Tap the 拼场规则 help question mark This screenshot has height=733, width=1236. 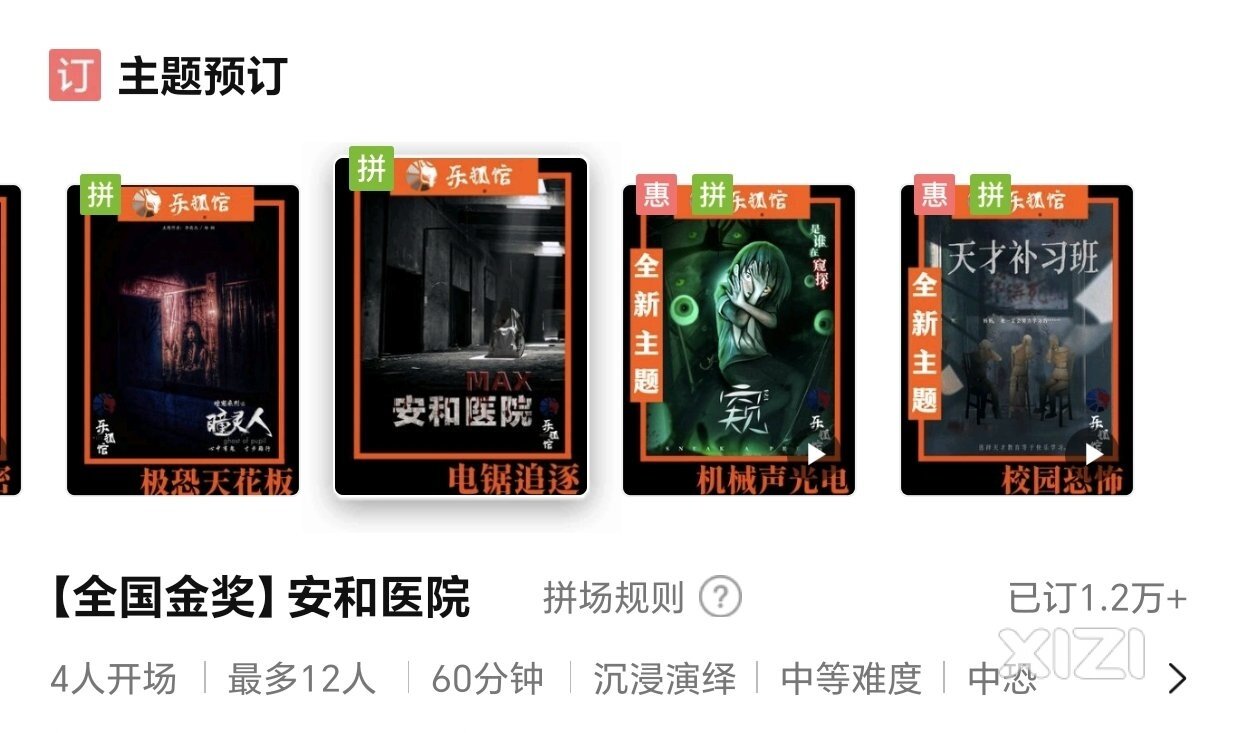tap(720, 598)
